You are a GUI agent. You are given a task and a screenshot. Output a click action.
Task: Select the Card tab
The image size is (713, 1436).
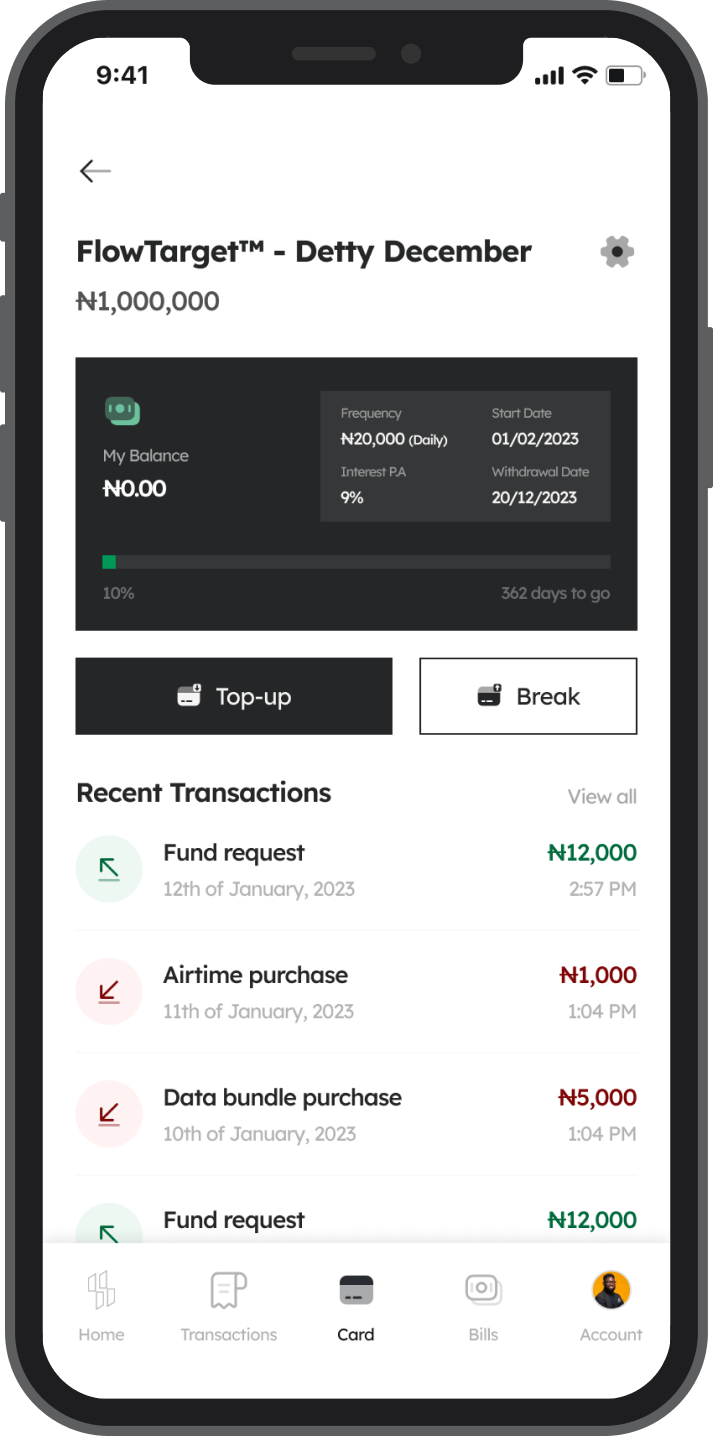(356, 1306)
